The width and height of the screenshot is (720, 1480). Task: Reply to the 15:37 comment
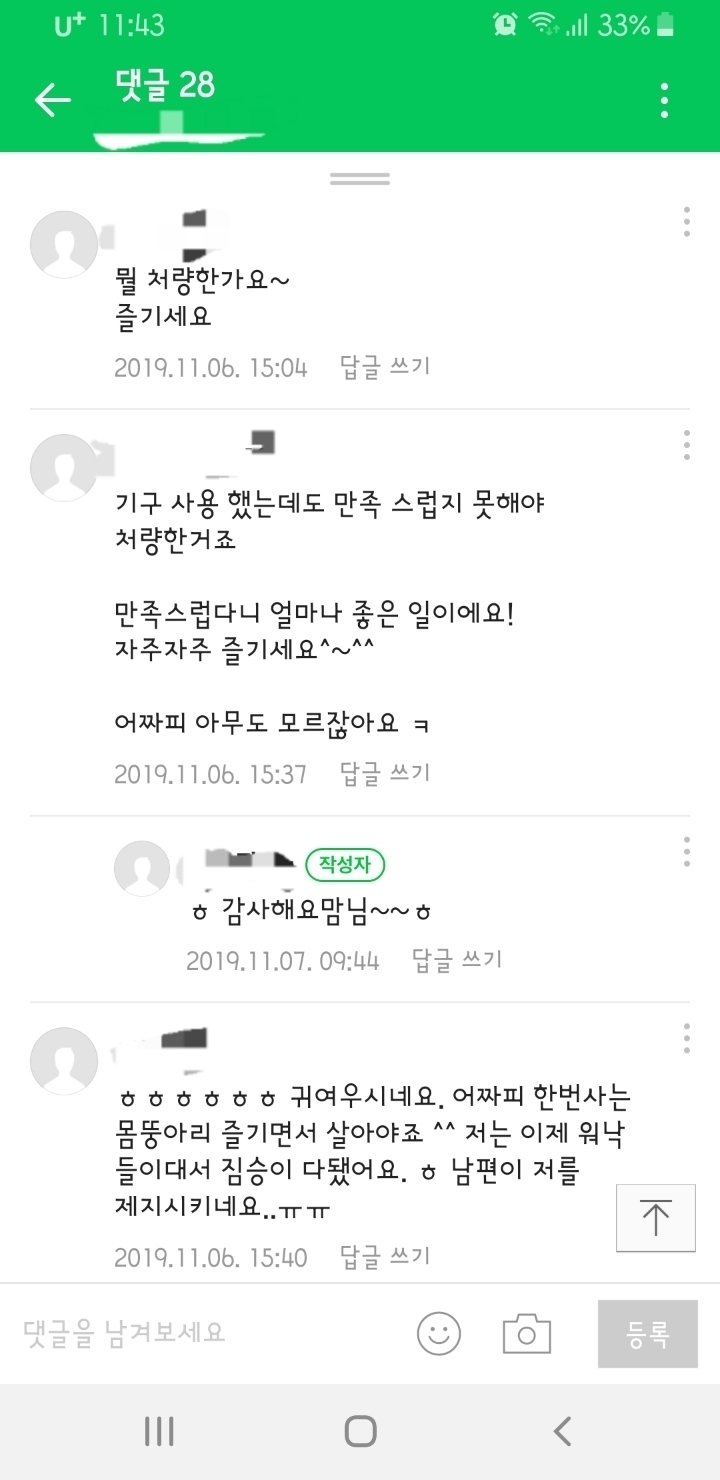pyautogui.click(x=385, y=773)
